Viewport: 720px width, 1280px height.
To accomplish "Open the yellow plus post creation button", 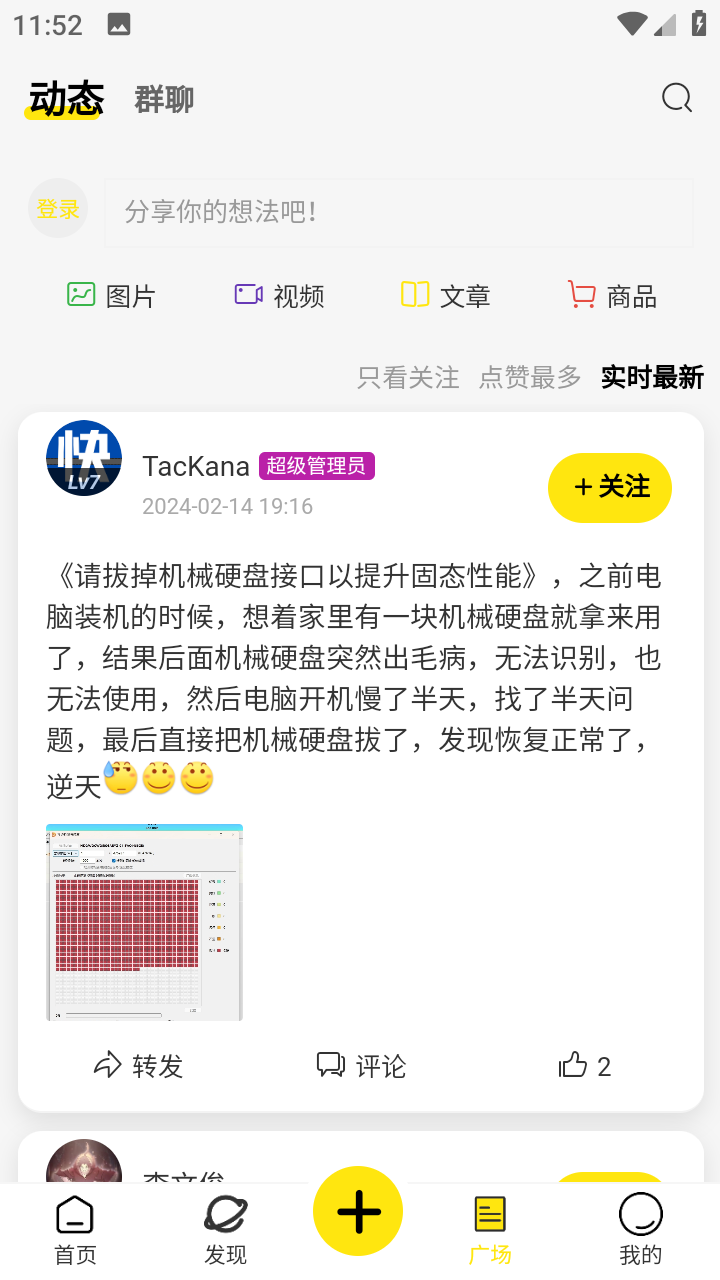I will click(x=357, y=1210).
